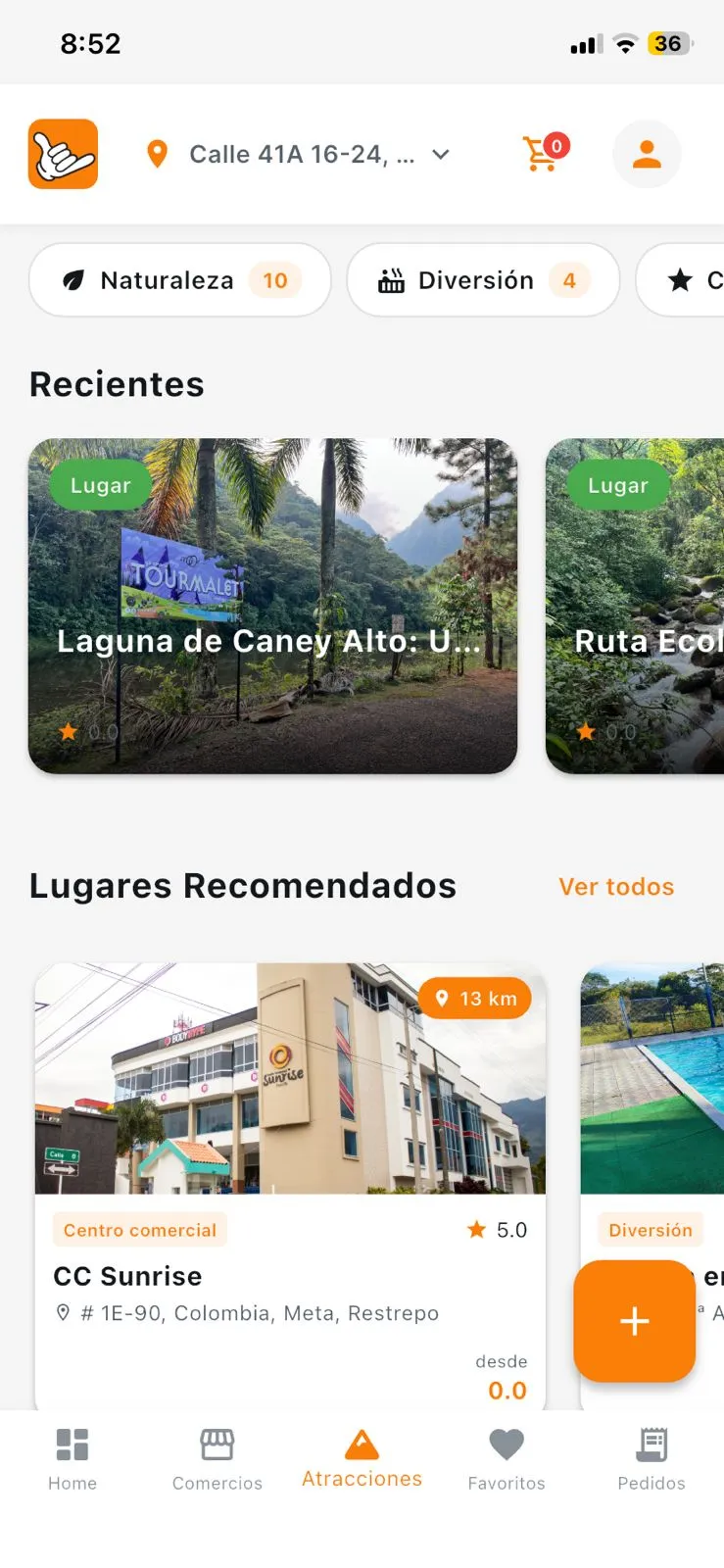
Task: Toggle the Naturaleza filter chip
Action: click(179, 280)
